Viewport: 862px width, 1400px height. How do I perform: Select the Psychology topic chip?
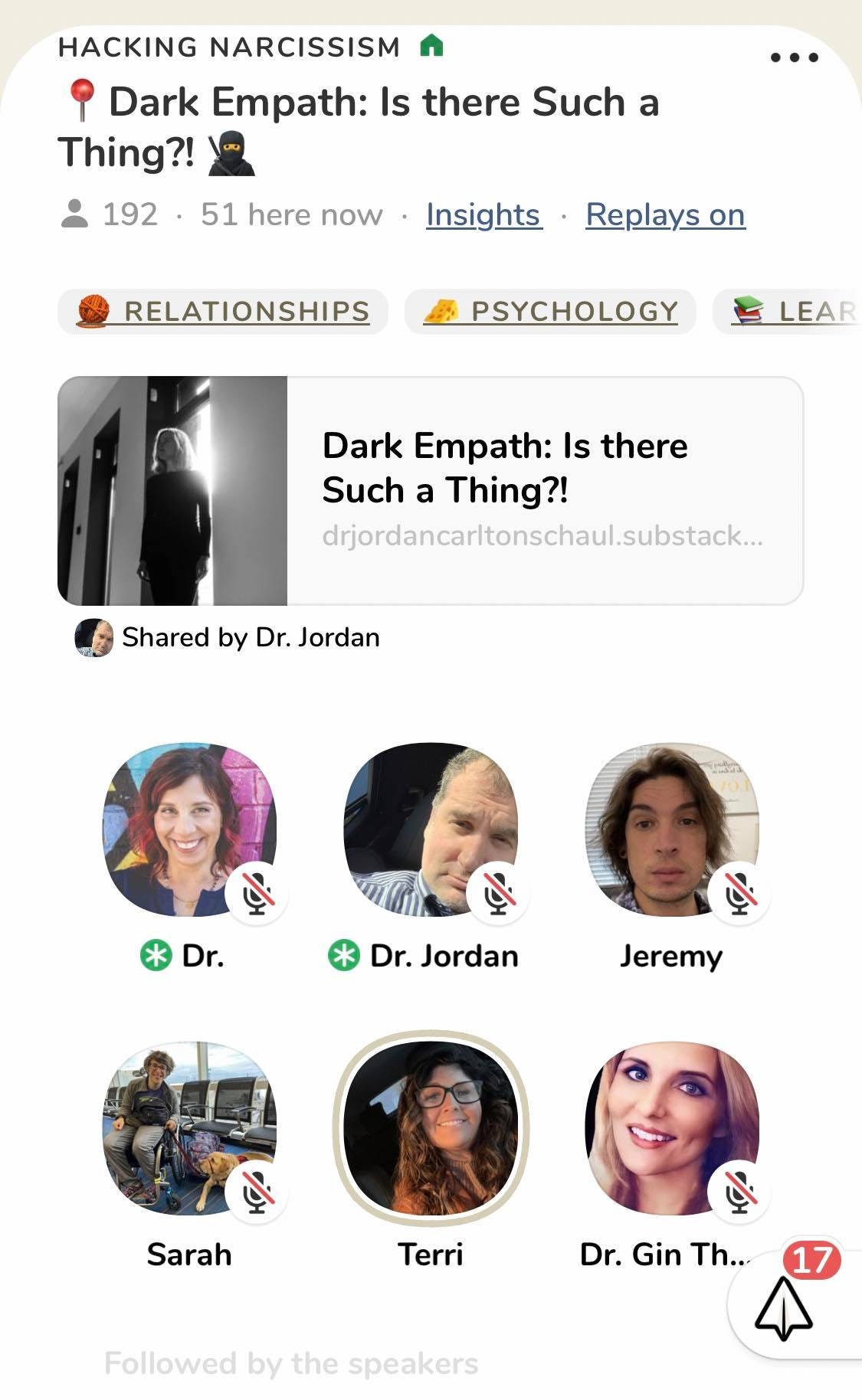point(550,311)
